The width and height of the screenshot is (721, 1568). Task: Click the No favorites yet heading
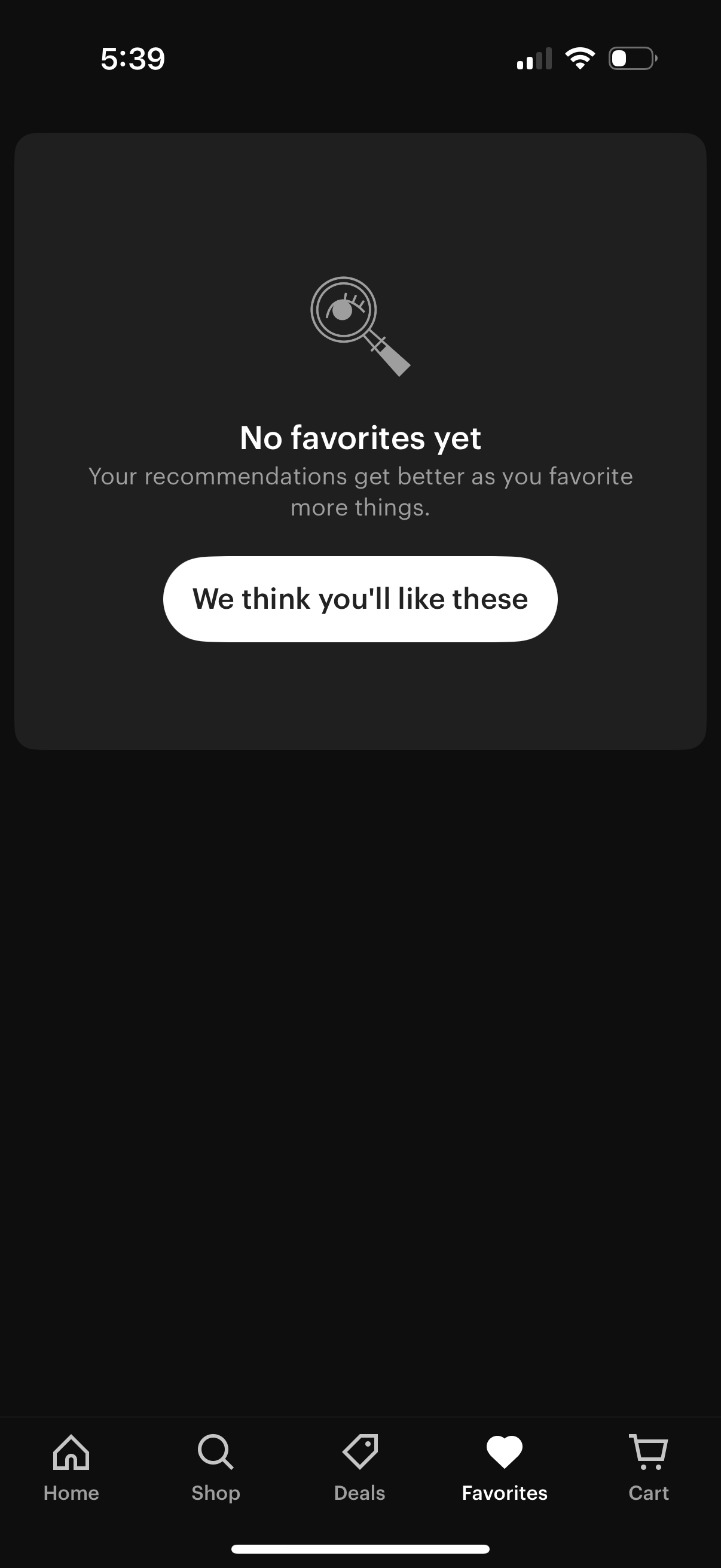(x=360, y=438)
